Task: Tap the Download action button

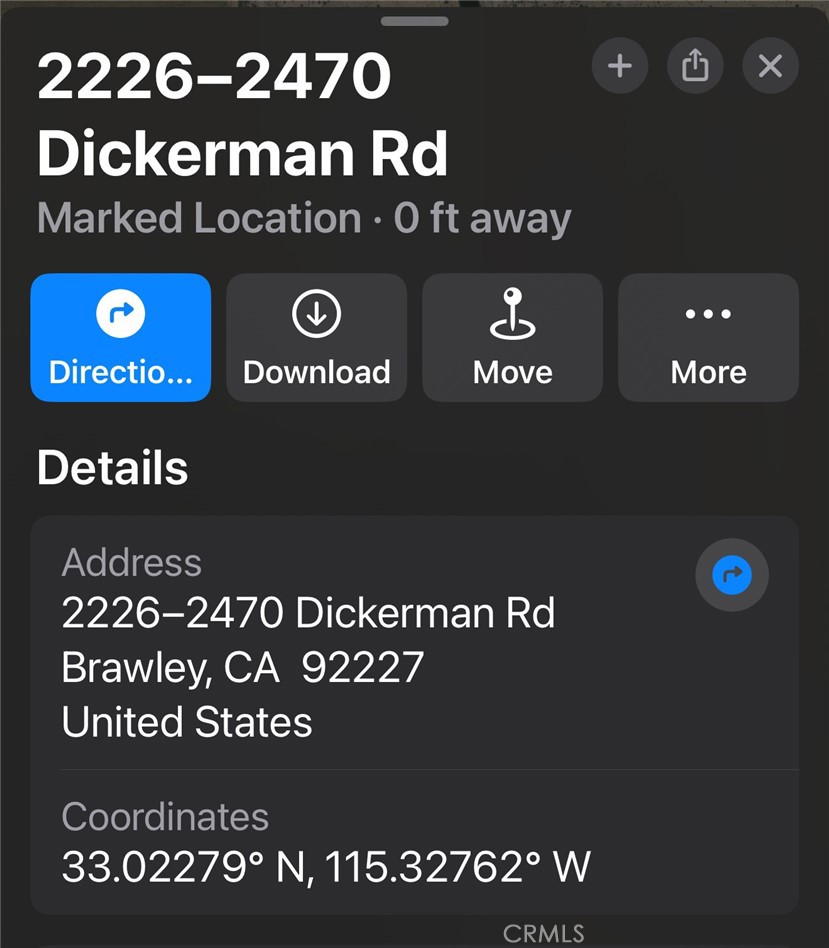Action: pos(316,337)
